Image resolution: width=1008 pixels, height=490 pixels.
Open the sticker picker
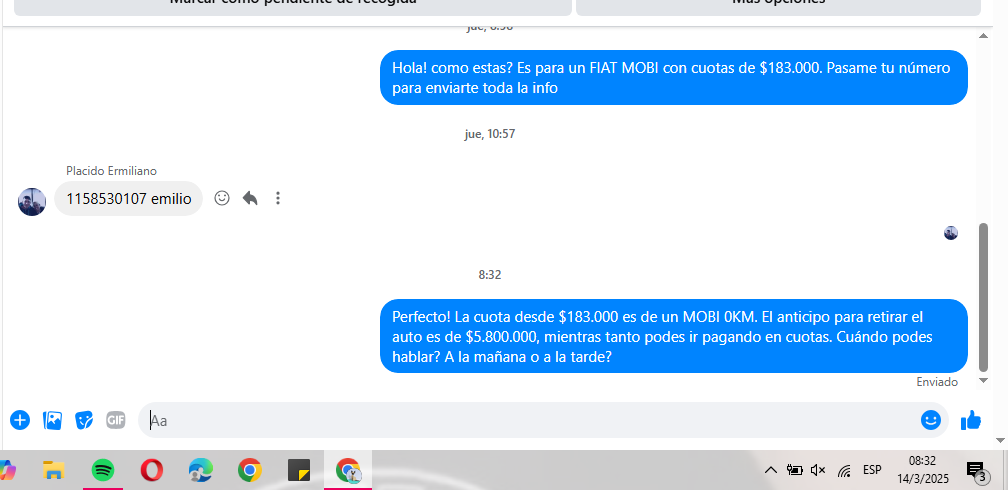pyautogui.click(x=84, y=420)
